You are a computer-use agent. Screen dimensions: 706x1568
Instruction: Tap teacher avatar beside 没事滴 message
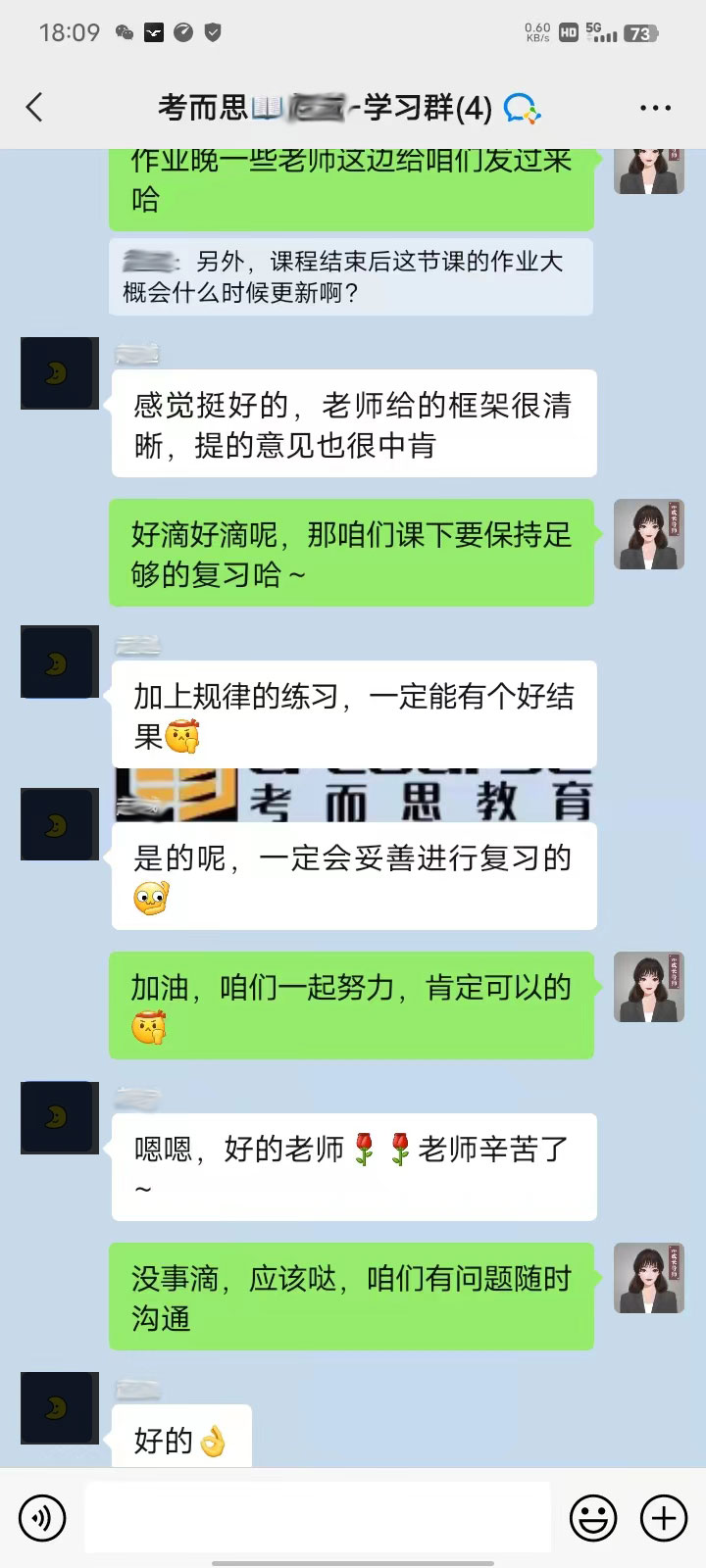click(648, 1278)
